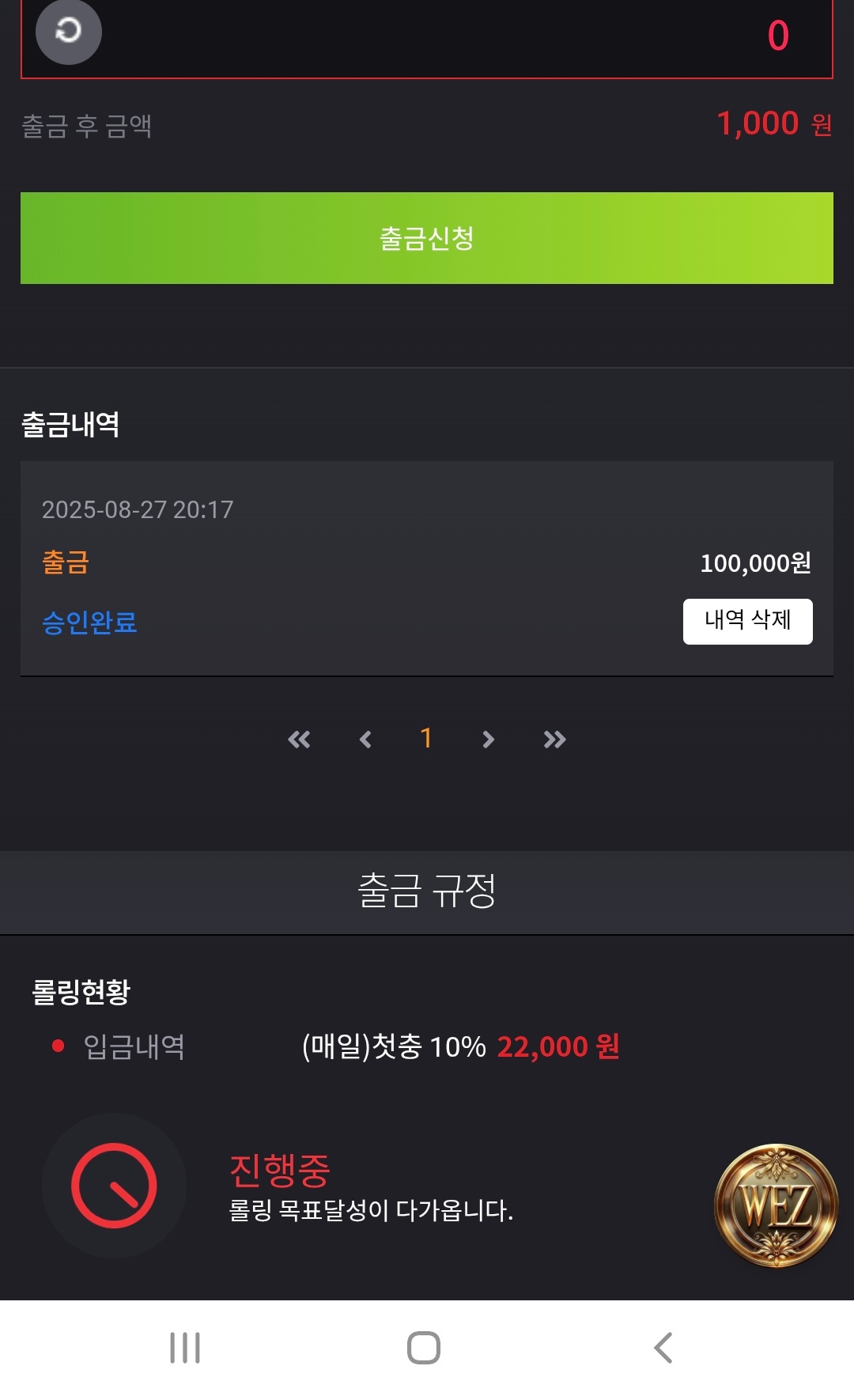Image resolution: width=854 pixels, height=1400 pixels.
Task: Go to the next history page
Action: pyautogui.click(x=488, y=740)
